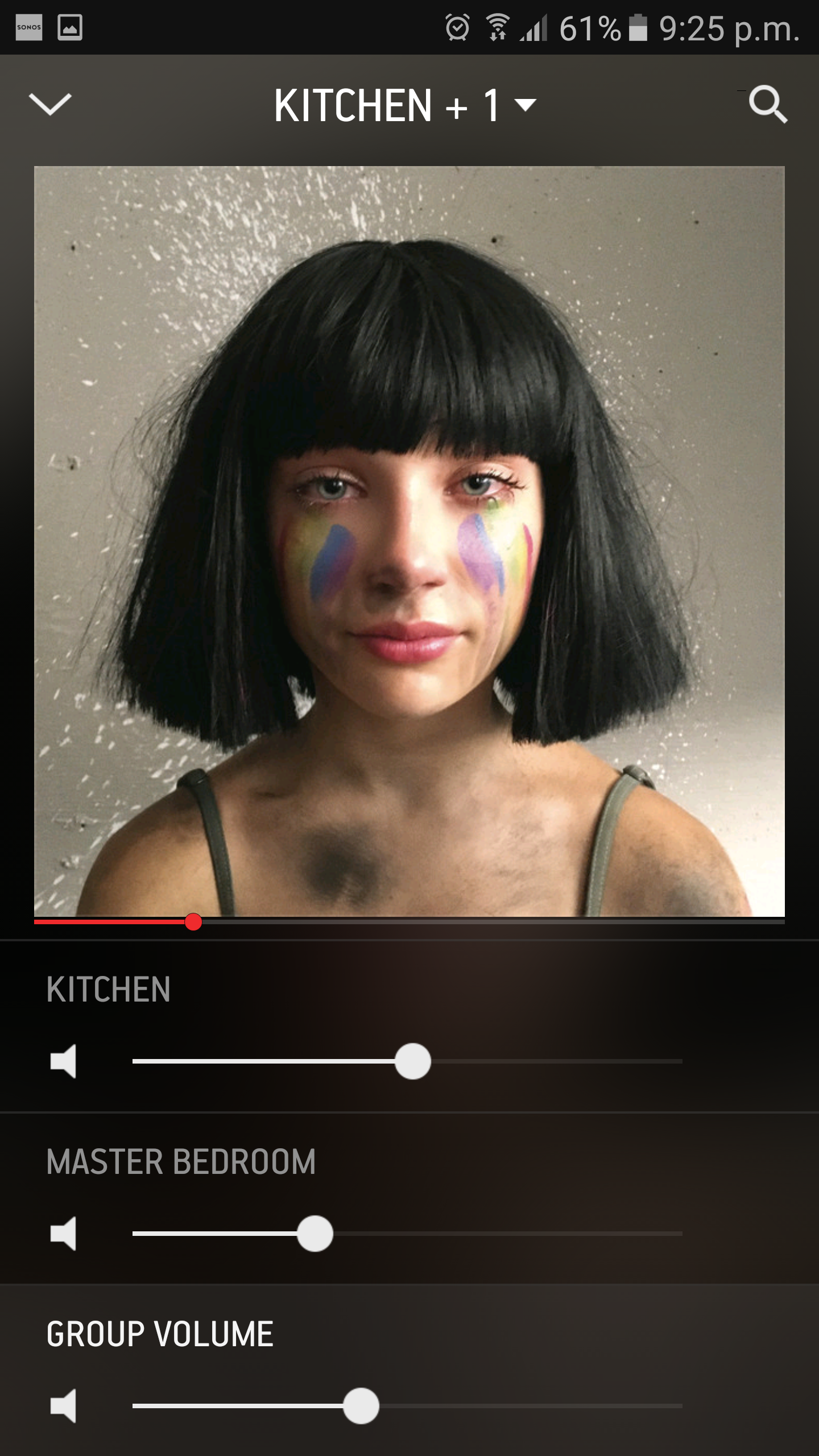Viewport: 819px width, 1456px height.
Task: Open the Kitchen + 1 room selector
Action: point(406,105)
